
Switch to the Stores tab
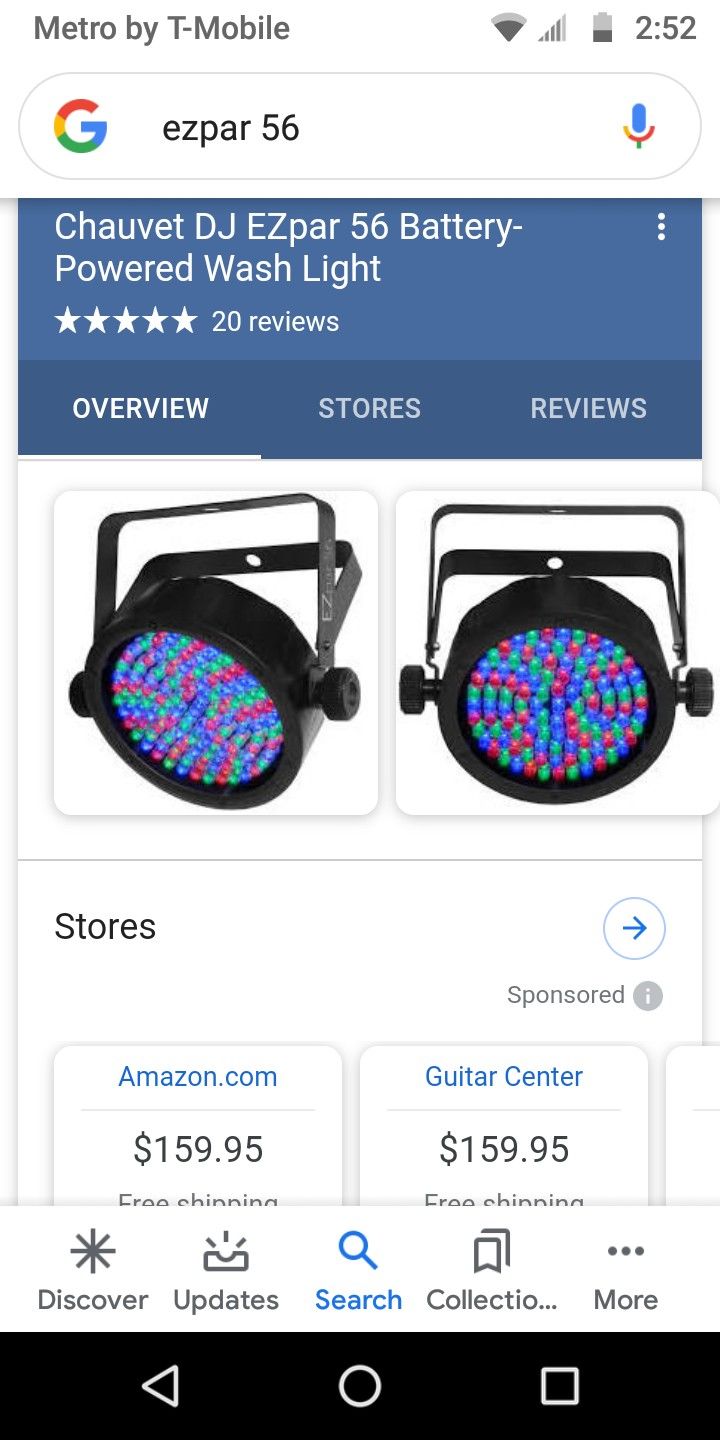(x=369, y=408)
